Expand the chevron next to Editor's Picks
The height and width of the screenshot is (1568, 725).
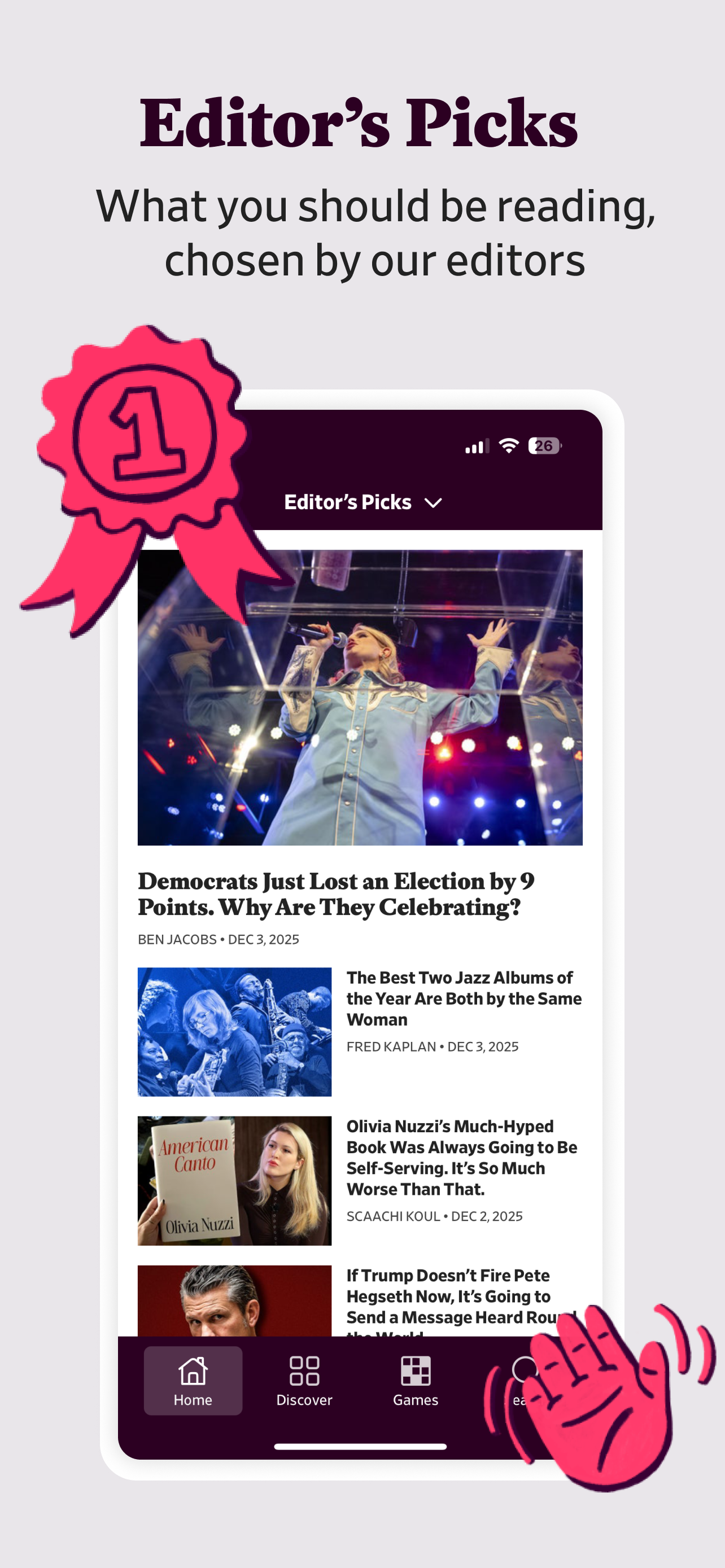pos(434,503)
